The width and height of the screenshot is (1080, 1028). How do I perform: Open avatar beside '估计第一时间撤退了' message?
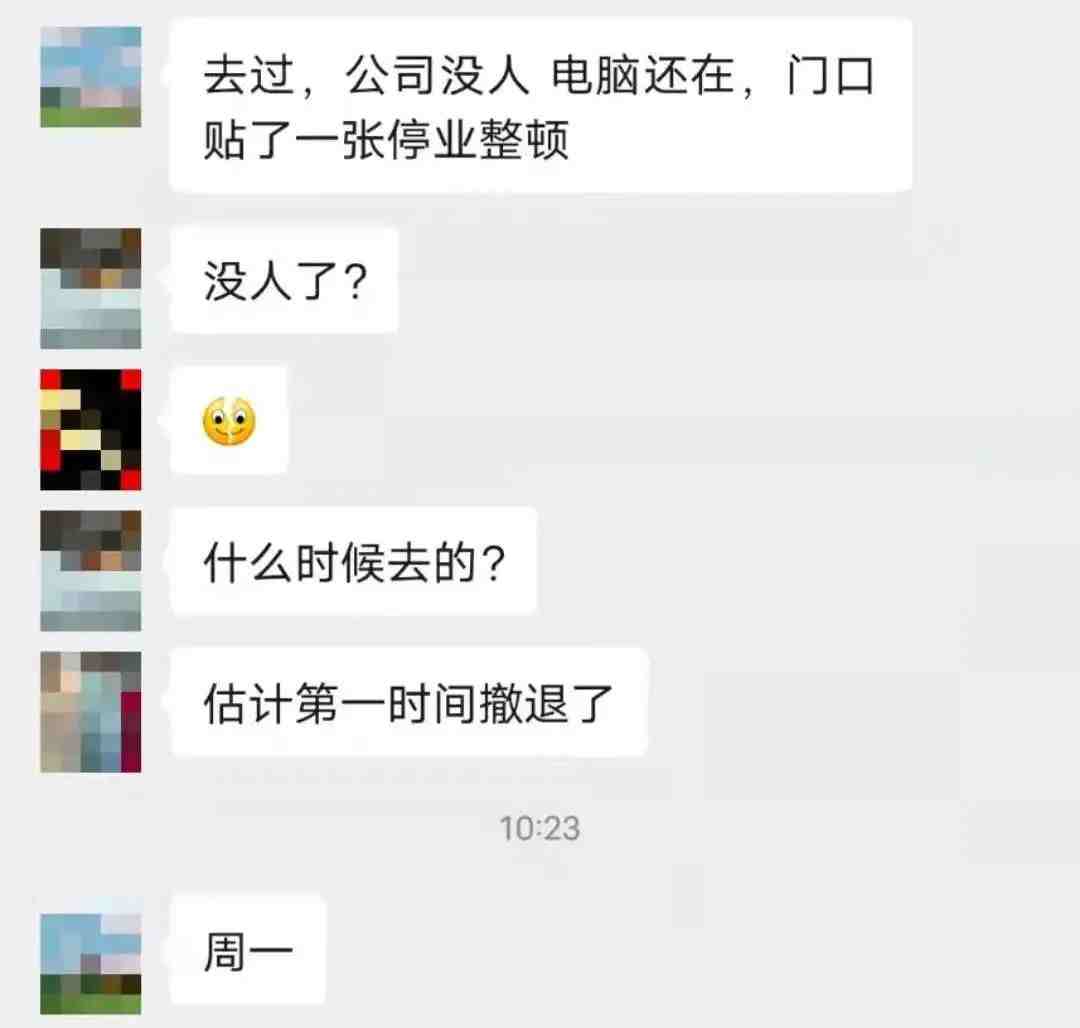[90, 712]
